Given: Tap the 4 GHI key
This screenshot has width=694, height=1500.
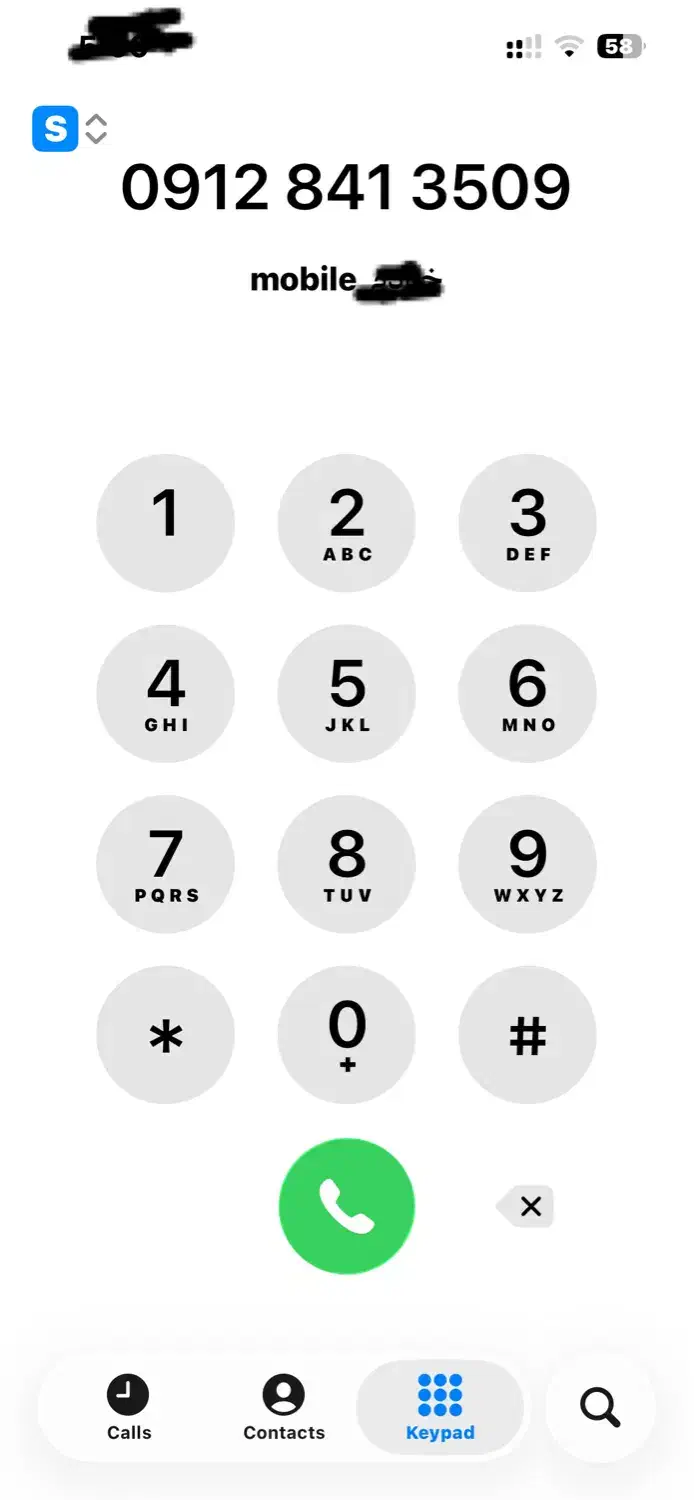Looking at the screenshot, I should 165,694.
